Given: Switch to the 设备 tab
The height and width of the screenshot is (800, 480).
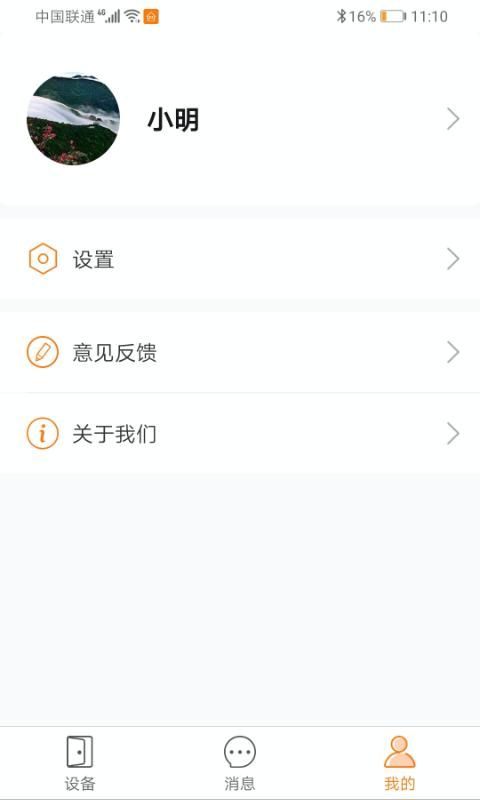Looking at the screenshot, I should (80, 763).
